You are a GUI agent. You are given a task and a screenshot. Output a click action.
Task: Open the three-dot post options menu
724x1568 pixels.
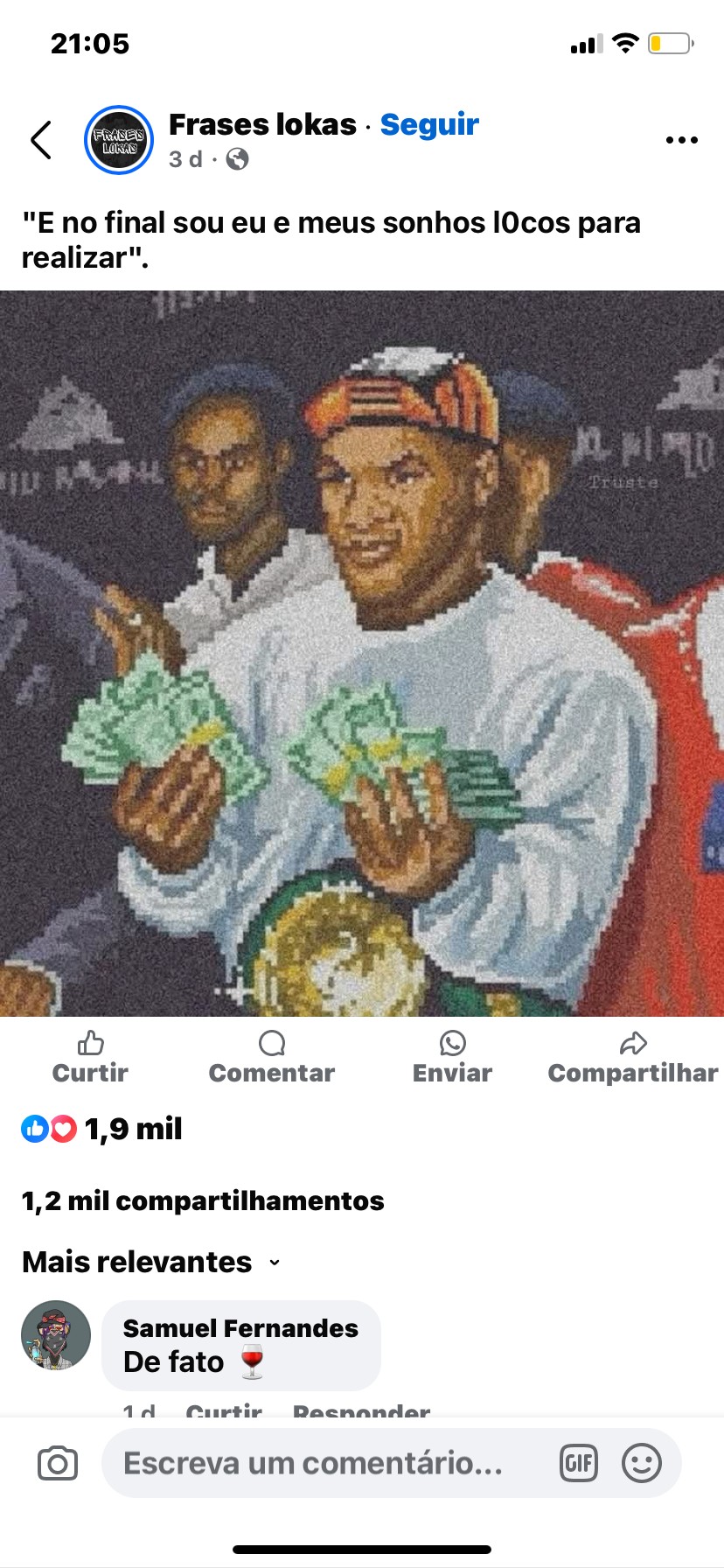pyautogui.click(x=681, y=139)
